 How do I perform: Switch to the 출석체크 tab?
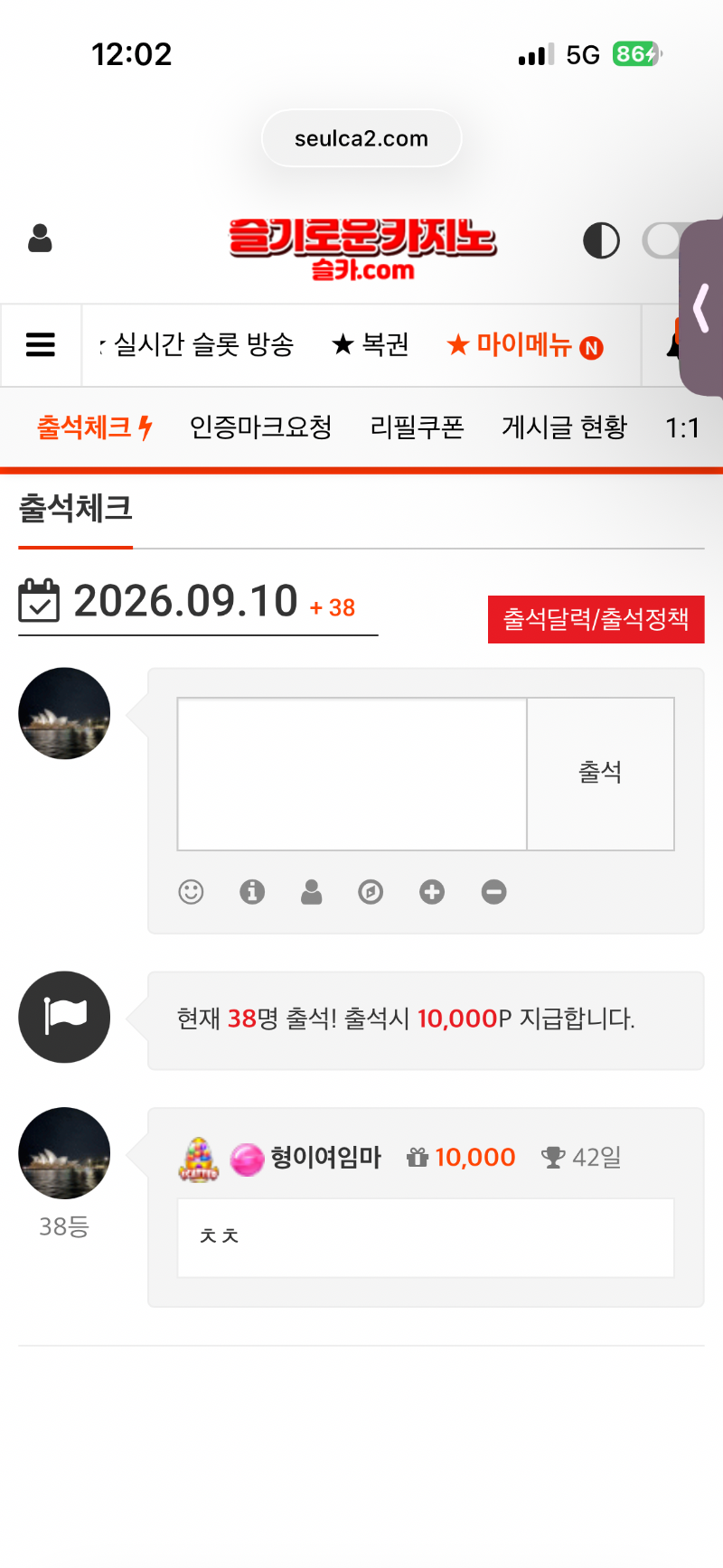[94, 427]
